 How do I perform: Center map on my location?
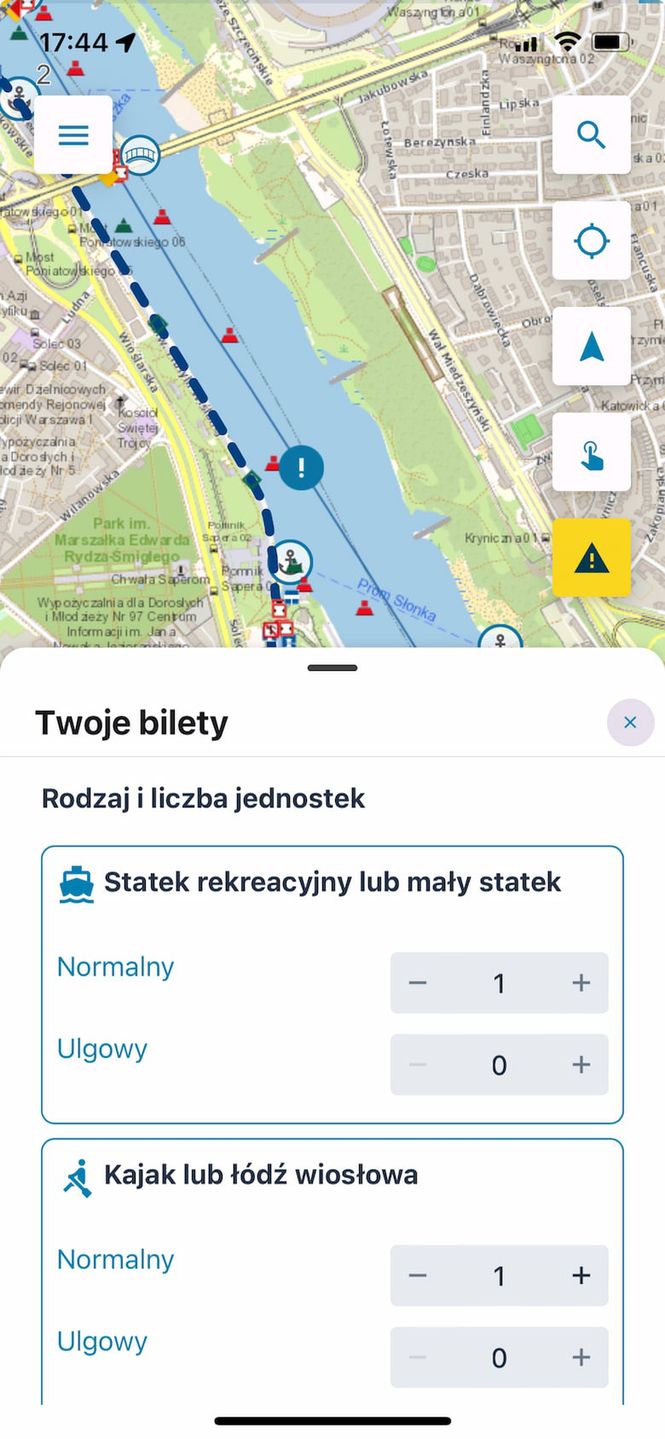pos(591,241)
